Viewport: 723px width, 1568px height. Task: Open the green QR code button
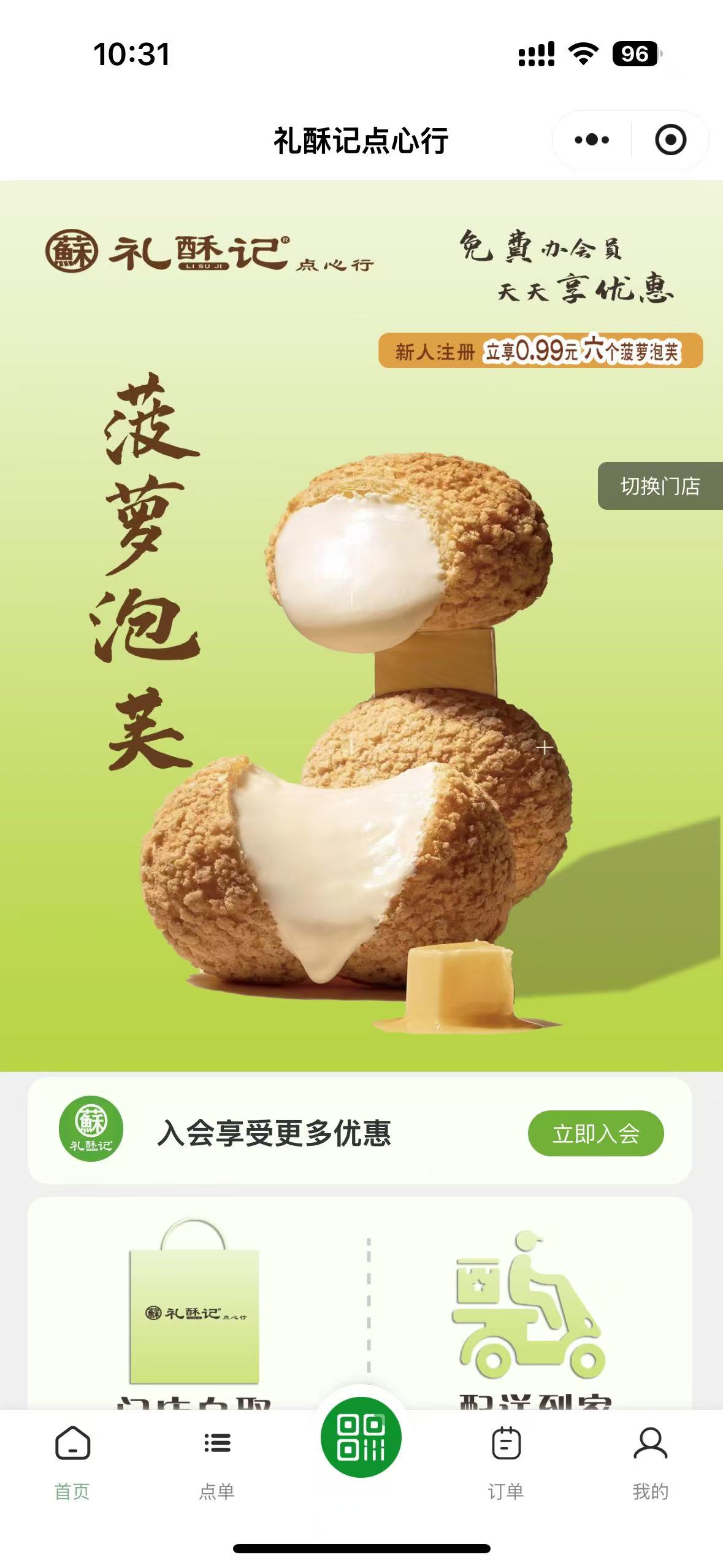[361, 1437]
